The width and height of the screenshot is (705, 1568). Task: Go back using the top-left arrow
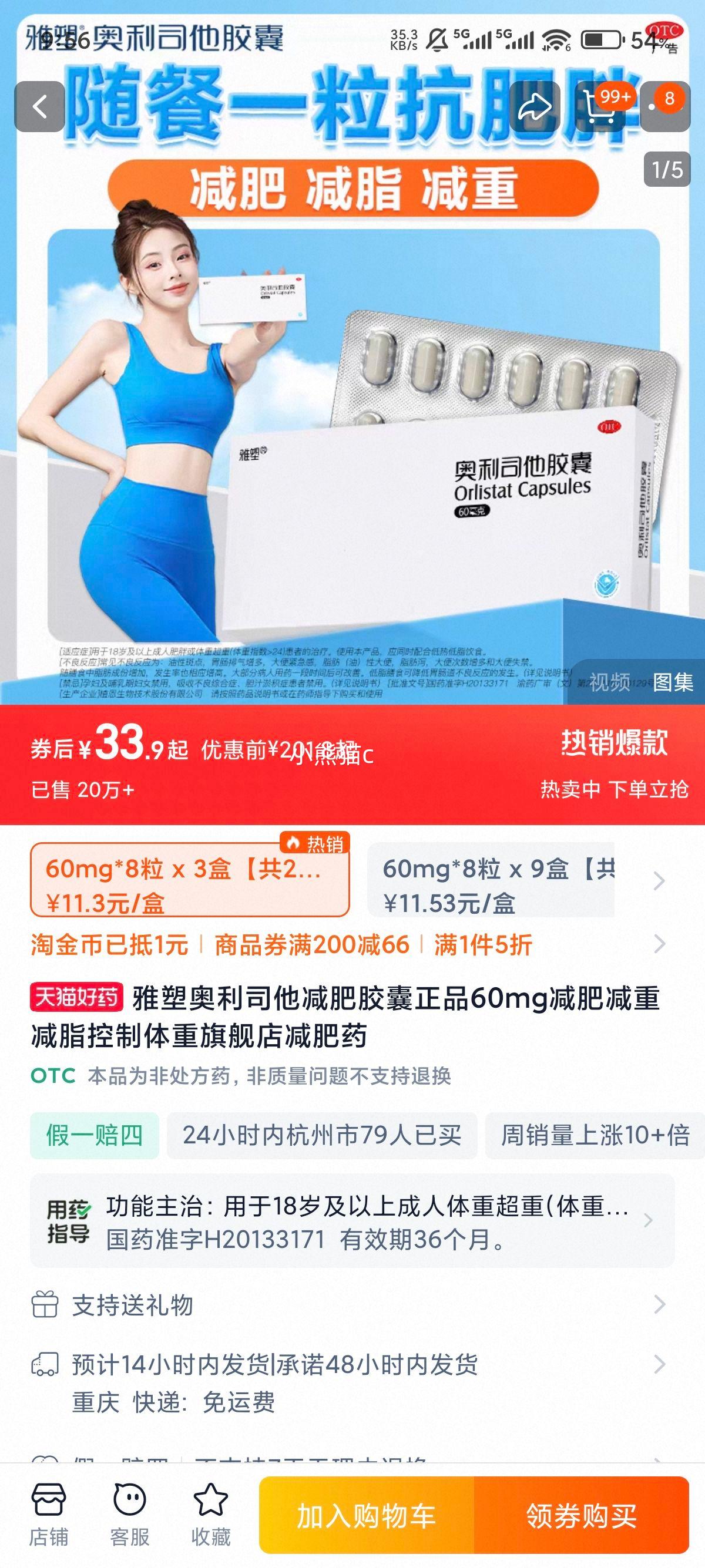[x=39, y=107]
